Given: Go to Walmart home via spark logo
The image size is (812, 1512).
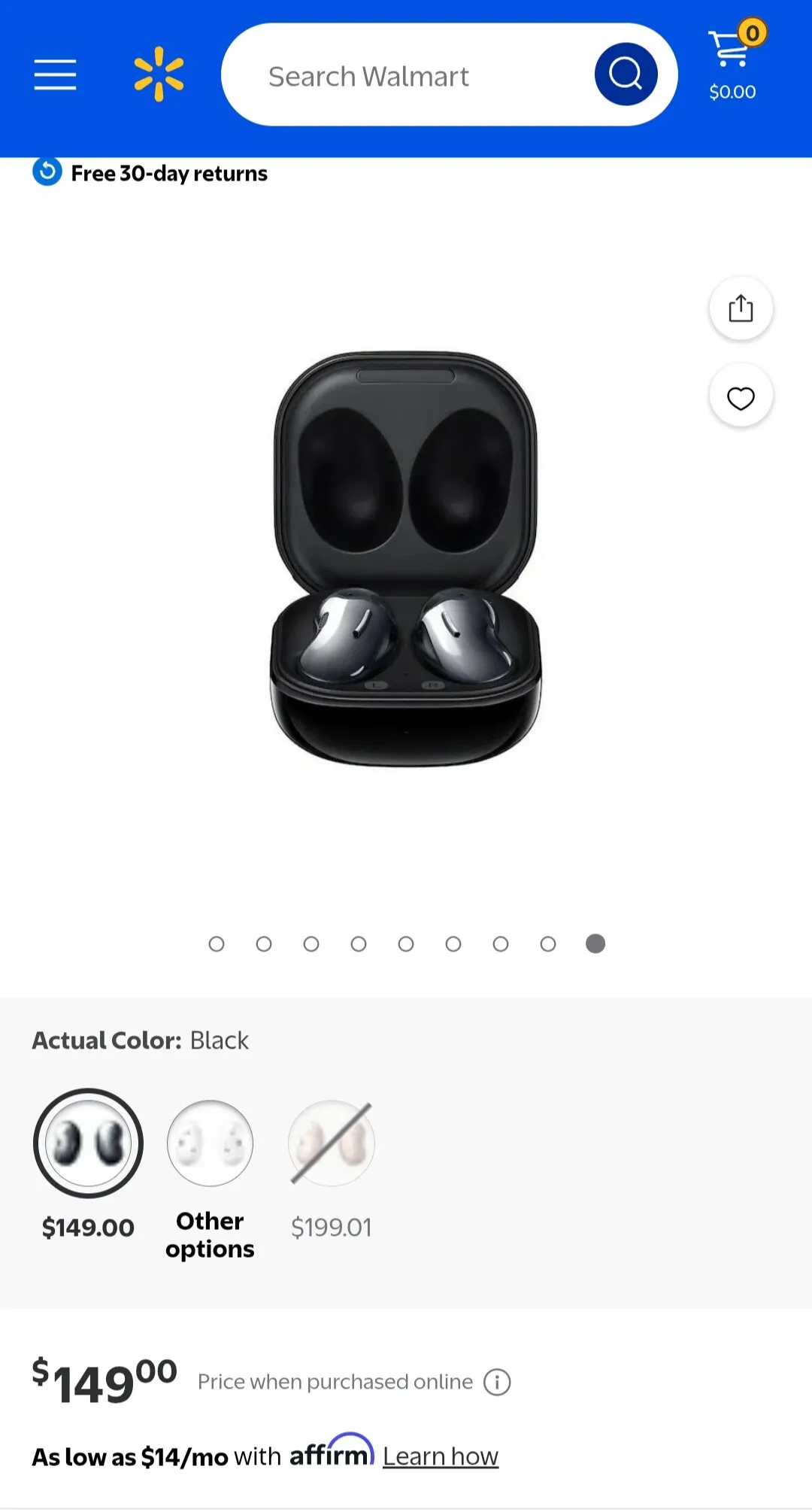Looking at the screenshot, I should (159, 74).
